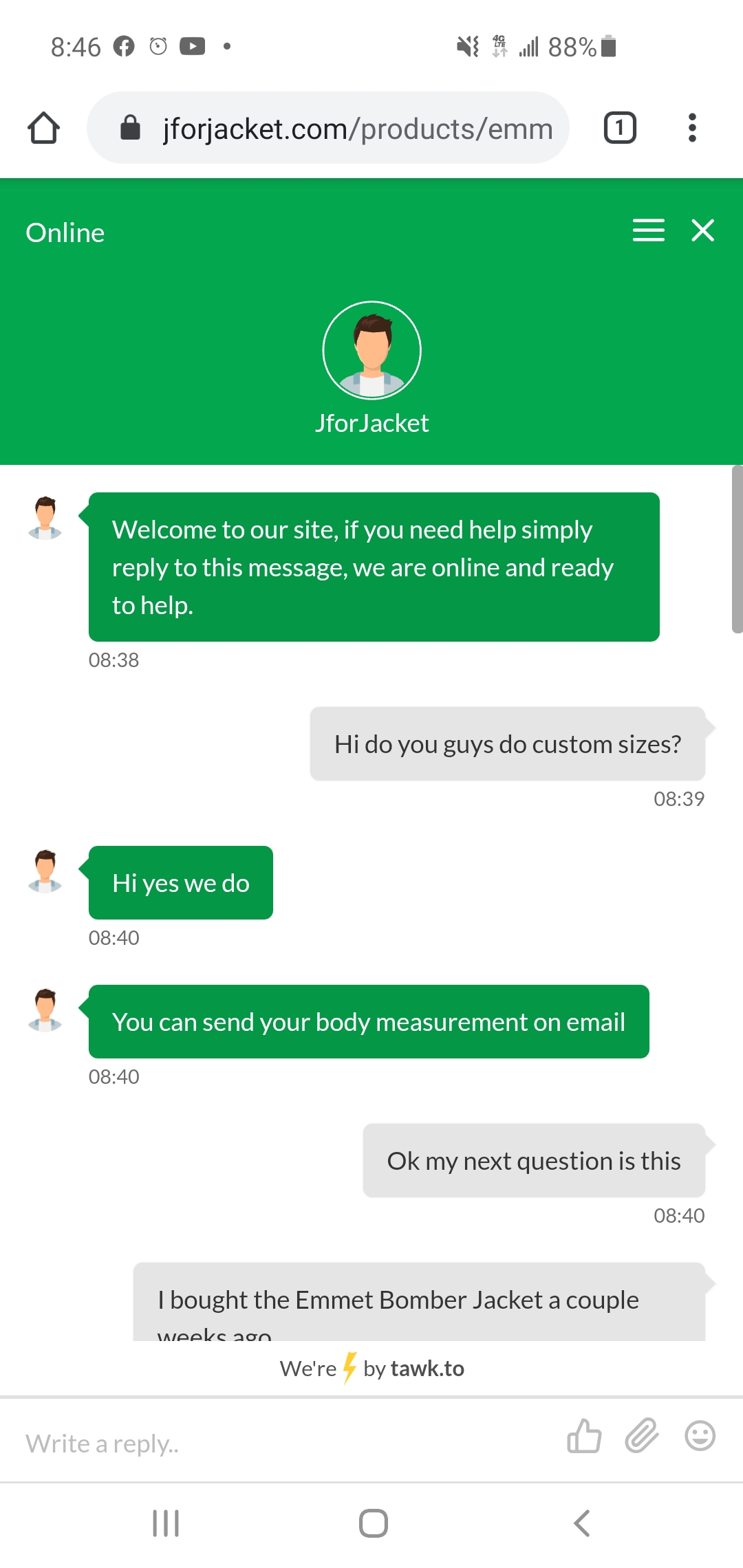Tap the Write a reply field
The image size is (743, 1568).
pos(275,1443)
